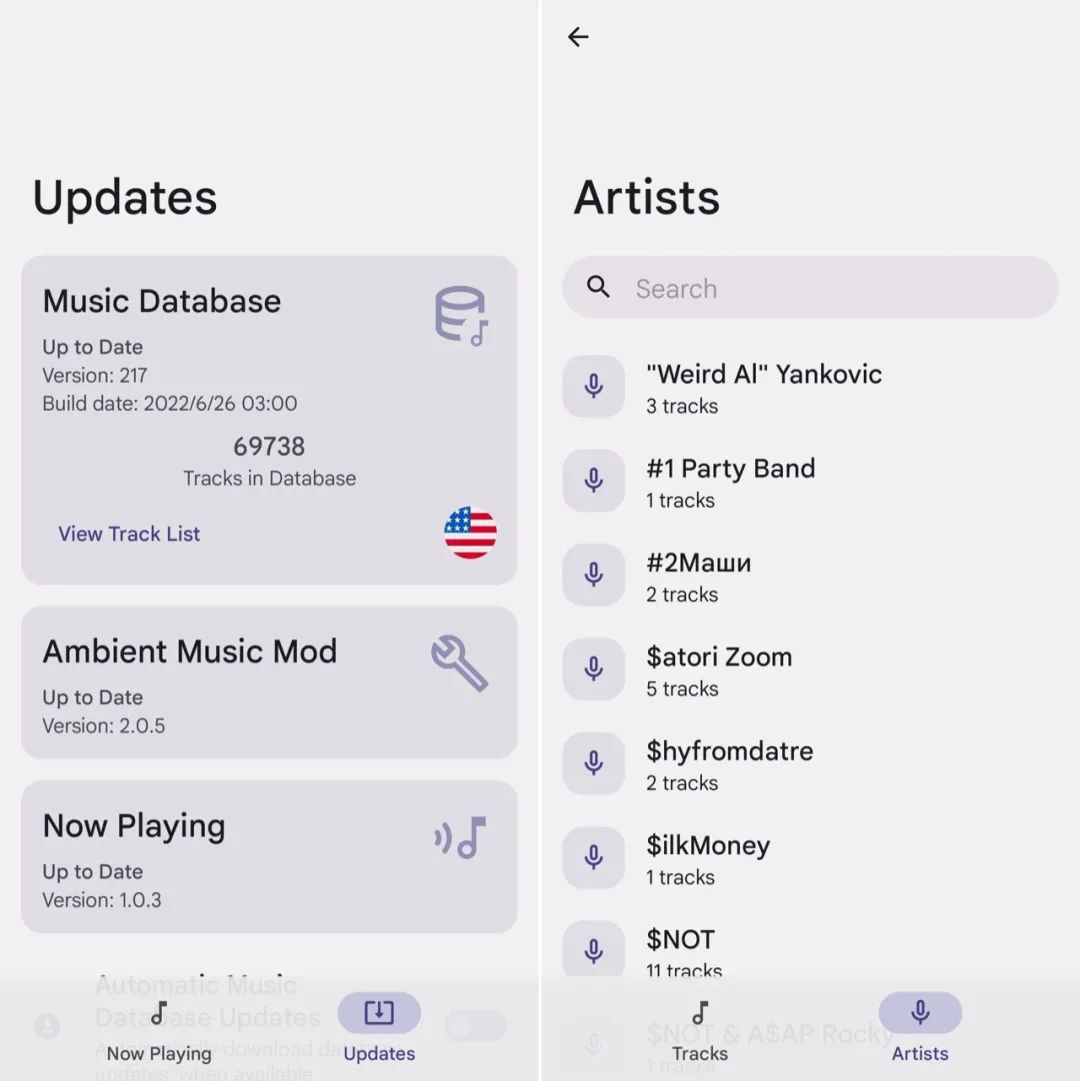Open artist #1 Party Band
This screenshot has height=1081, width=1080.
(730, 481)
